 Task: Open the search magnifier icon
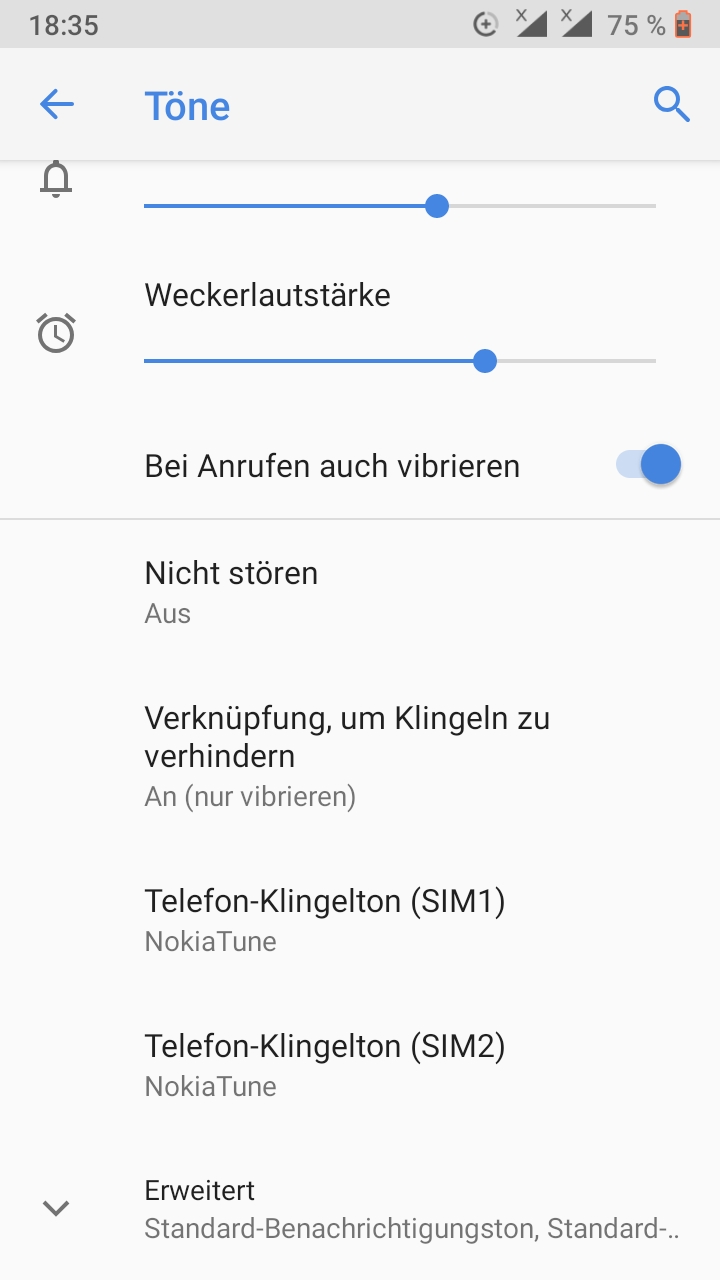672,104
